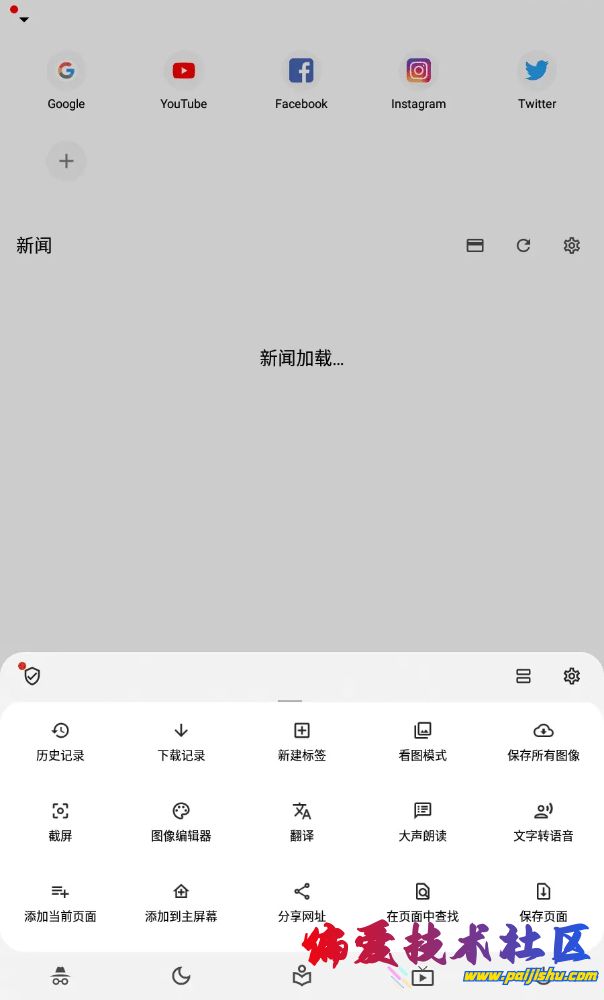This screenshot has width=604, height=1000.
Task: Open 文字转语音 text-to-speech
Action: 543,821
